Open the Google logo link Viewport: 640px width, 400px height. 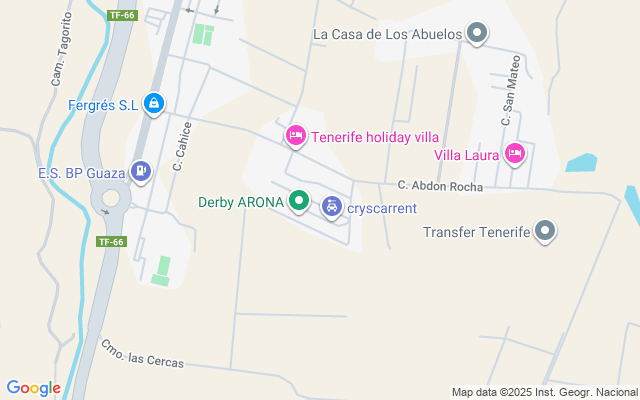34,388
